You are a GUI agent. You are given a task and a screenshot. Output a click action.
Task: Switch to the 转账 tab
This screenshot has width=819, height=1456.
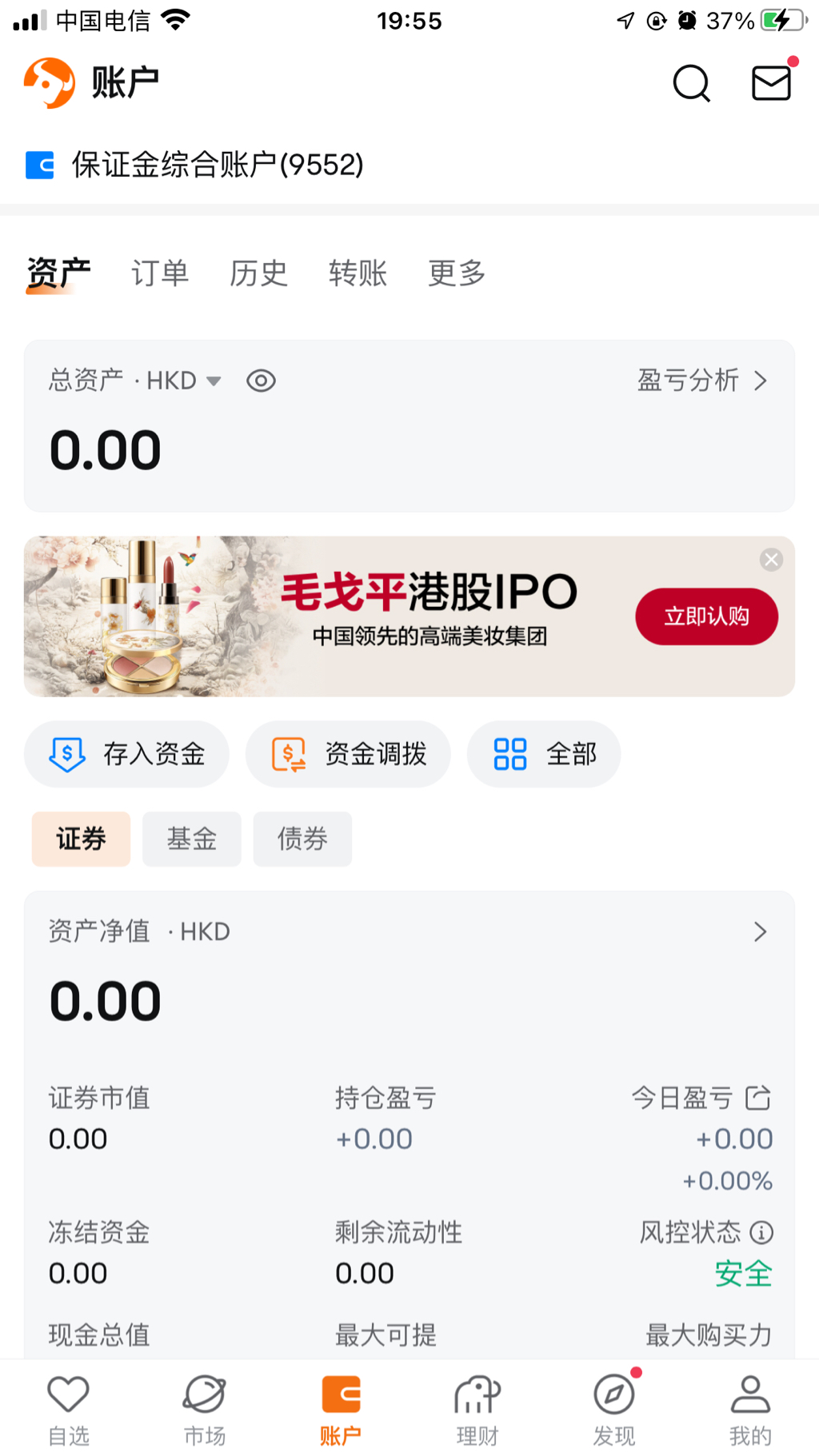pyautogui.click(x=358, y=273)
